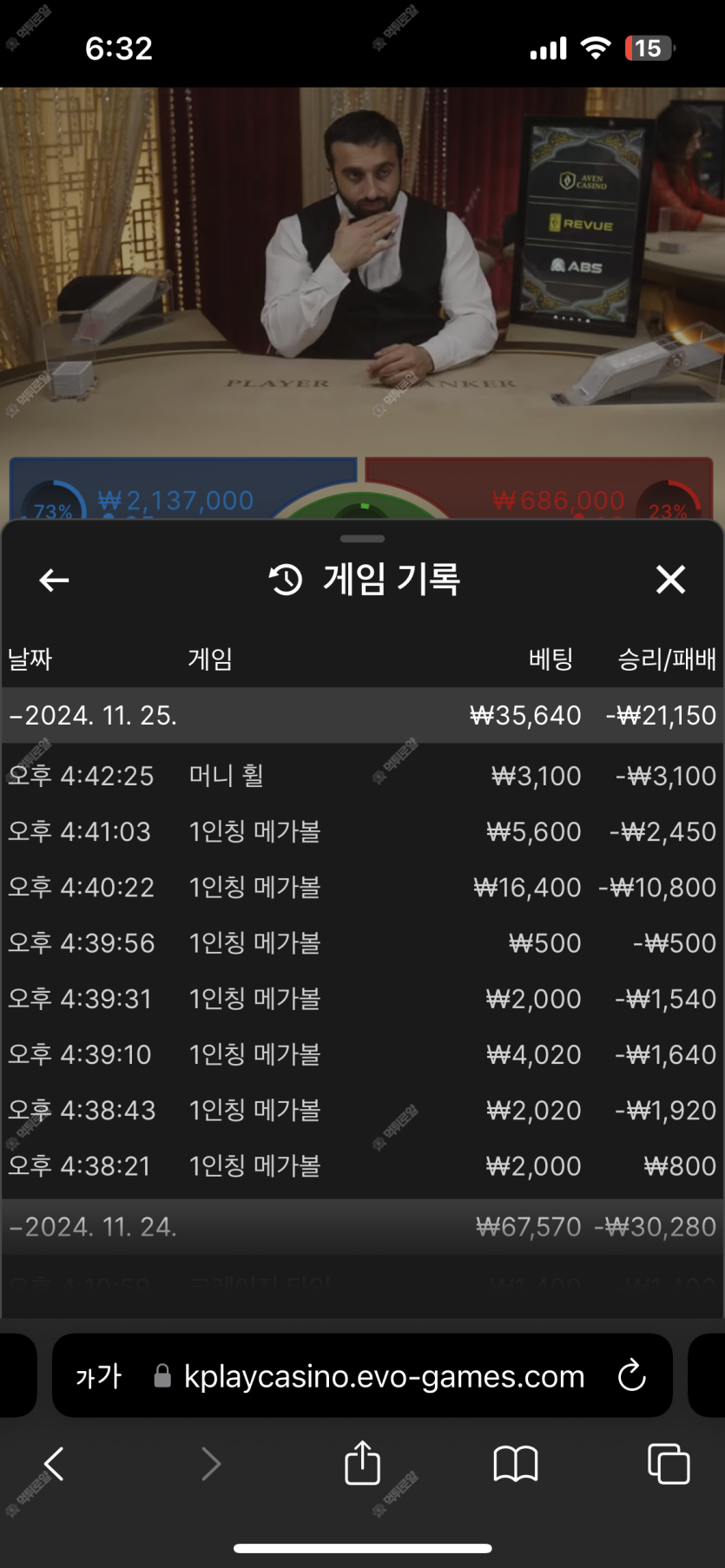Open the 1인칭 메가볼 record at 4:38:43

(362, 1110)
